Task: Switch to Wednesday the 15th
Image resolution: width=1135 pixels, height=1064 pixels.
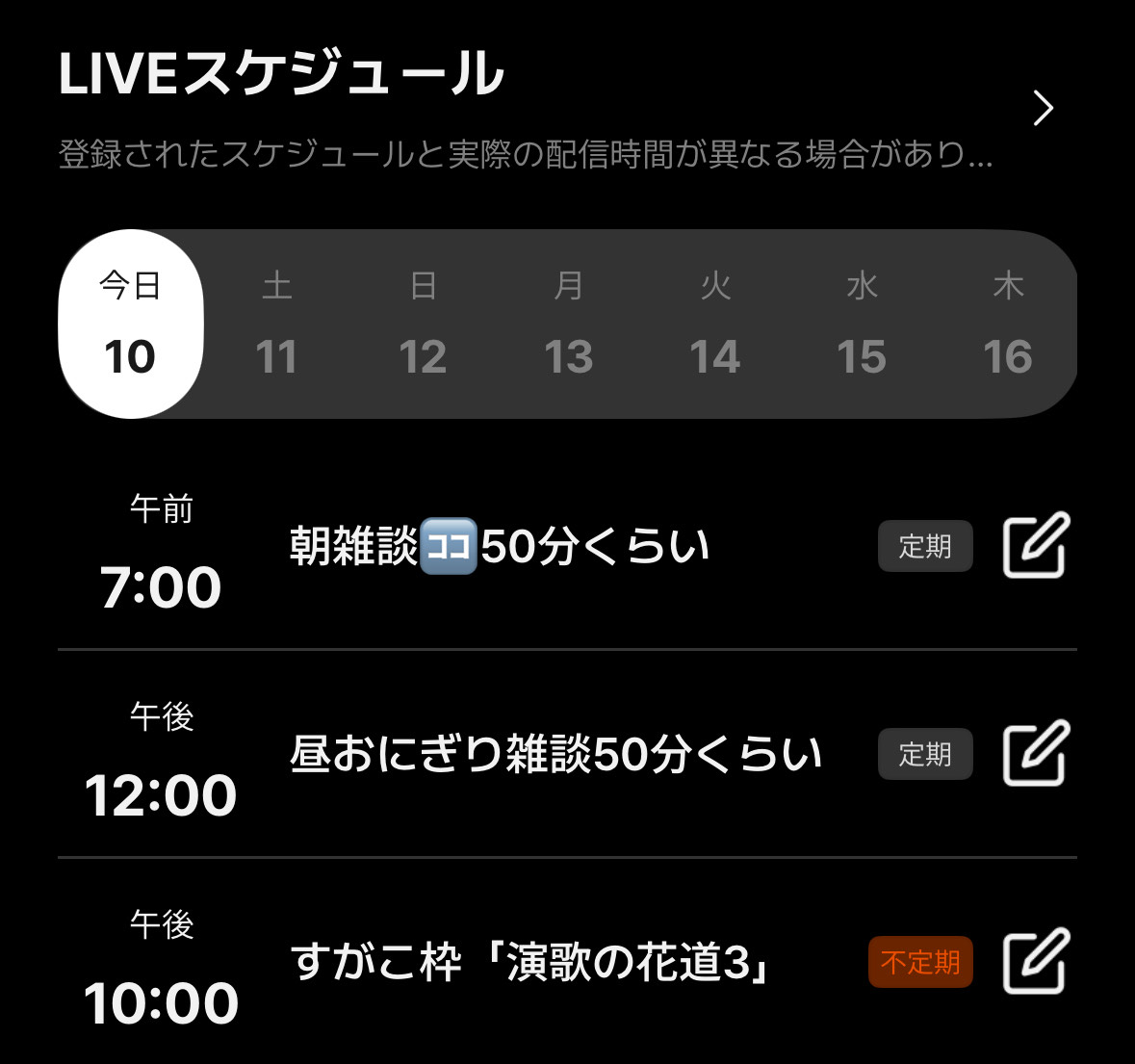Action: [862, 324]
